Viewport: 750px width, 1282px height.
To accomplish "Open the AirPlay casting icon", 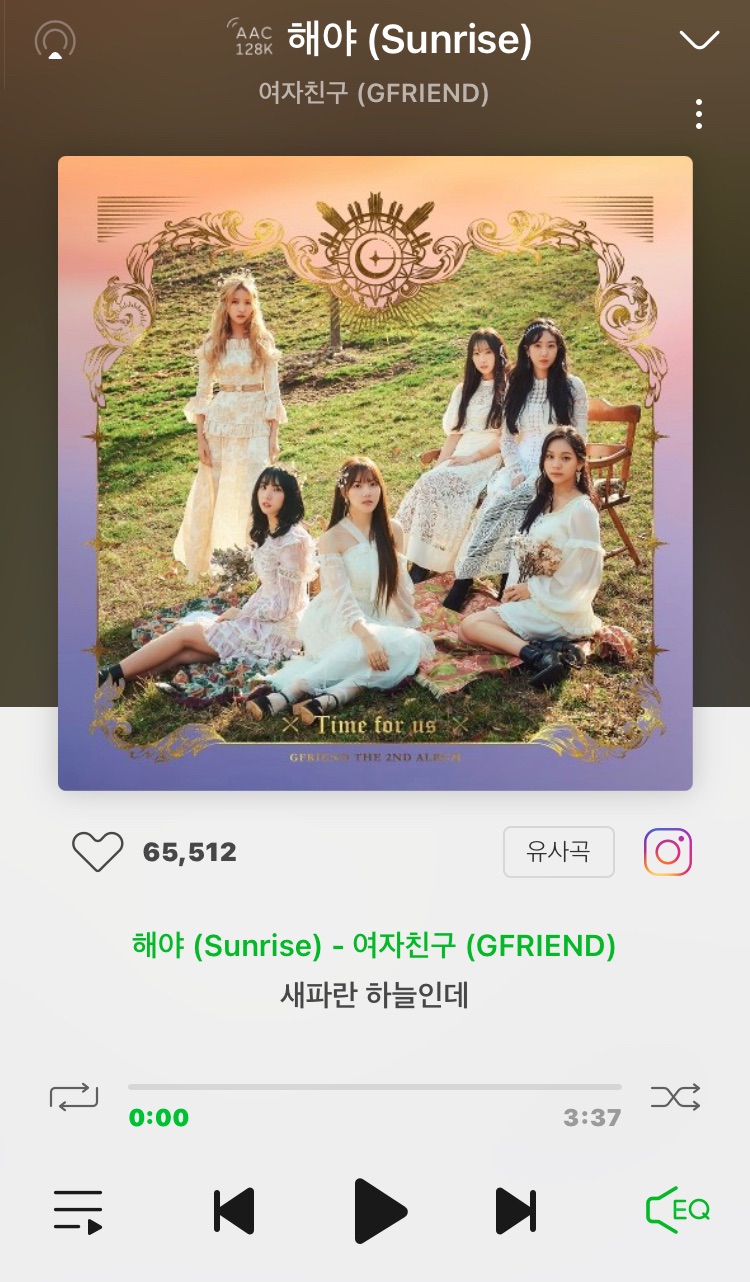I will (x=55, y=41).
